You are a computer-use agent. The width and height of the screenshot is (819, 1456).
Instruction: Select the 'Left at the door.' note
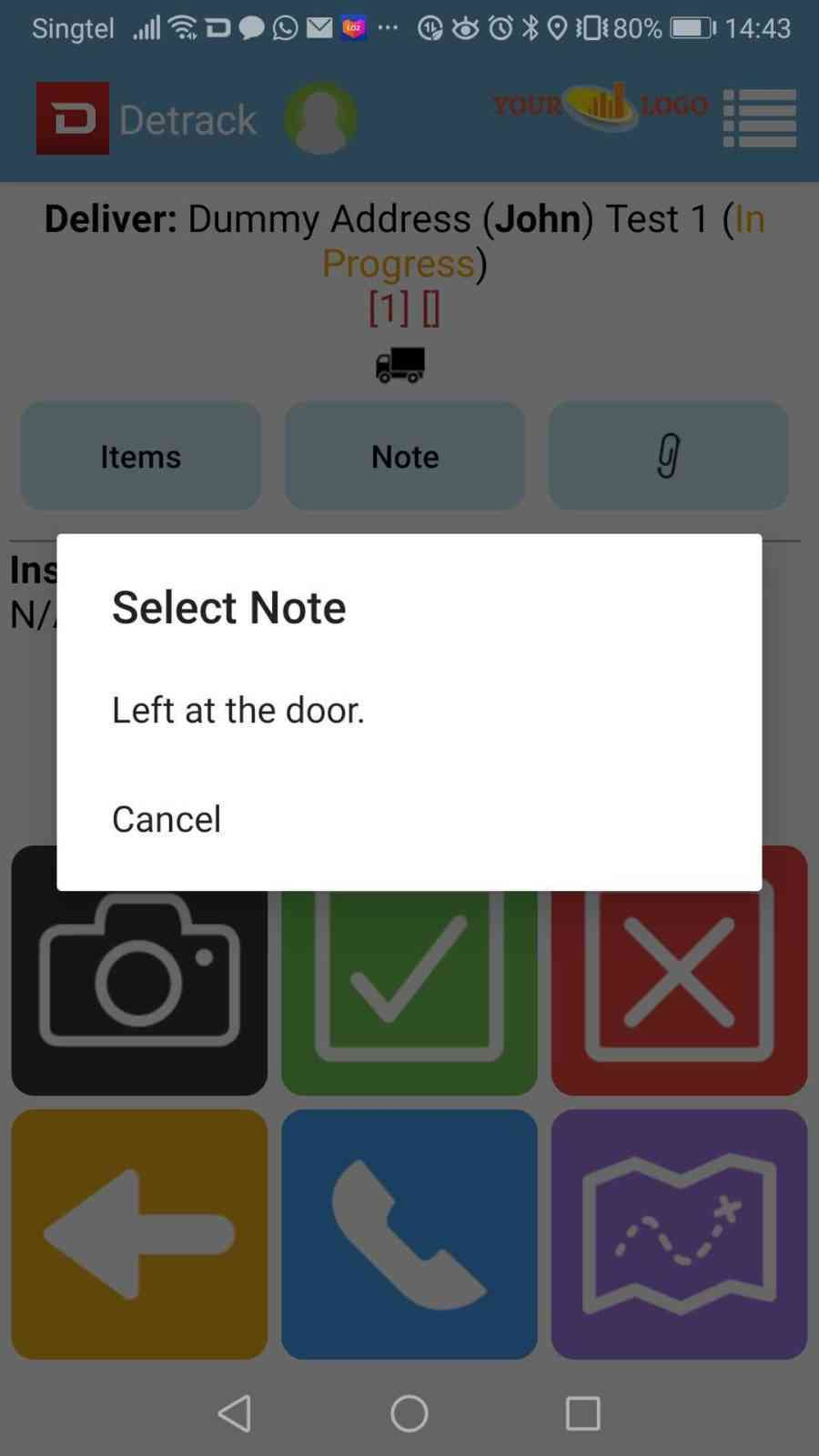(409, 710)
